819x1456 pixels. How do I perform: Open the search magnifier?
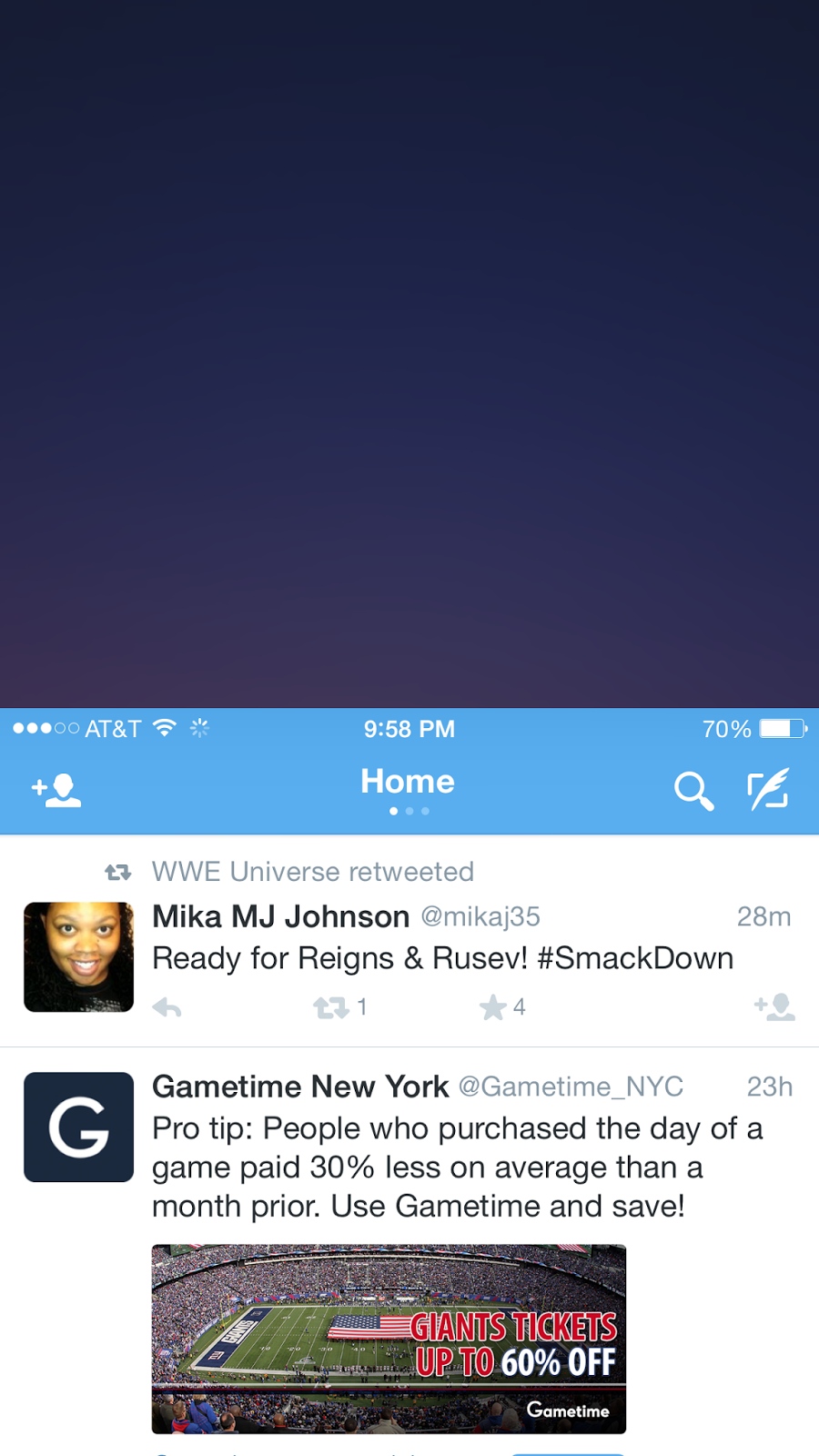[693, 790]
